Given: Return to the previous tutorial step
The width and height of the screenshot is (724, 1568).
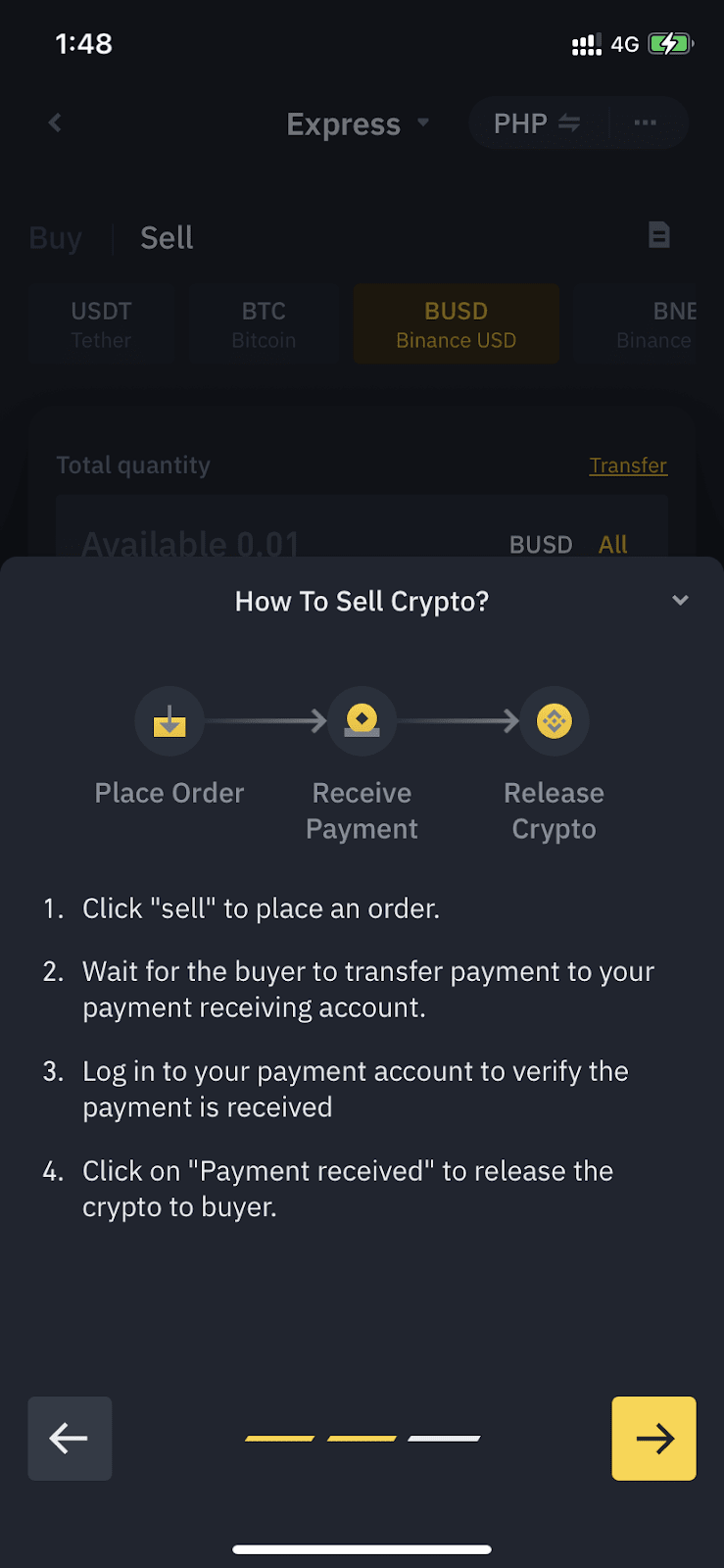Looking at the screenshot, I should [x=70, y=1438].
